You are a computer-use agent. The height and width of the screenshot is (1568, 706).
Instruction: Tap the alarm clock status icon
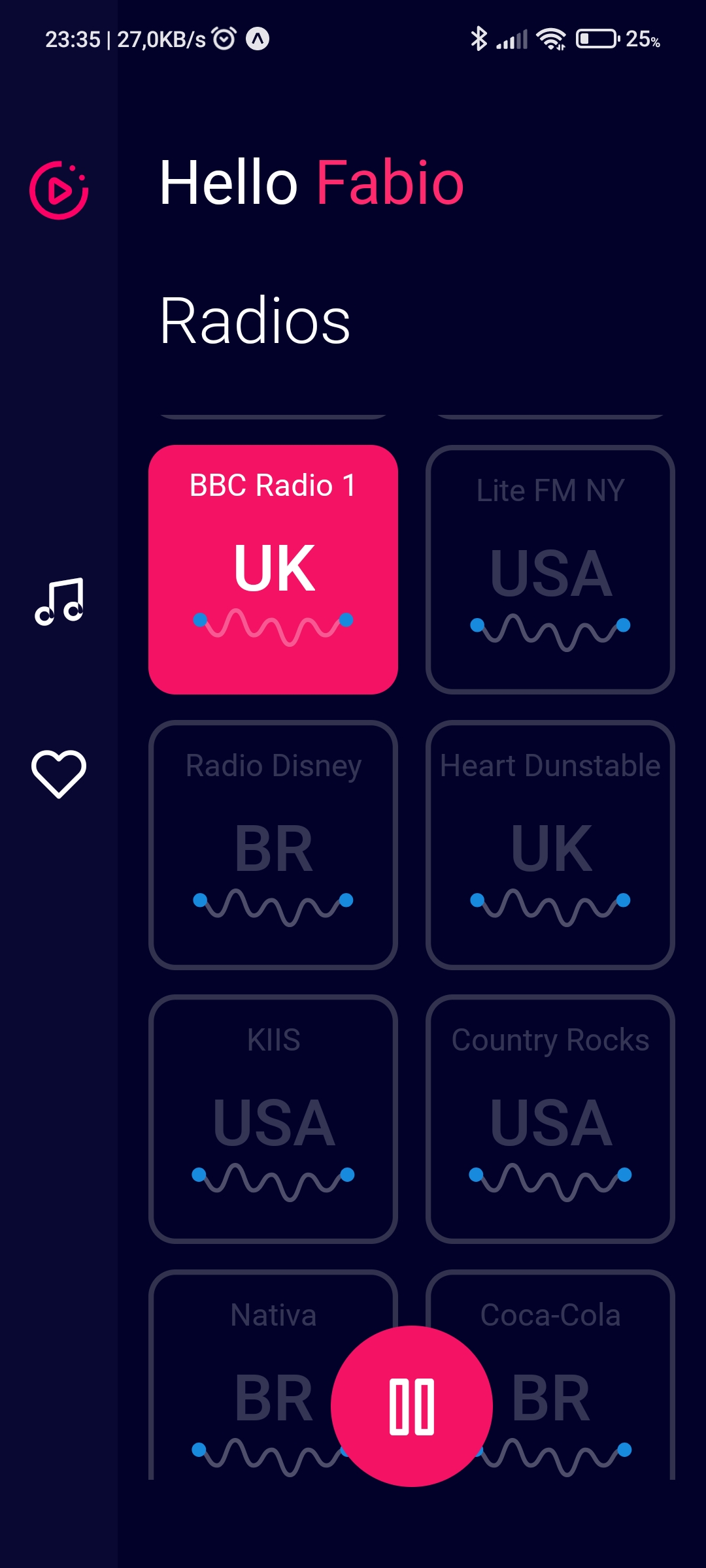tap(223, 39)
